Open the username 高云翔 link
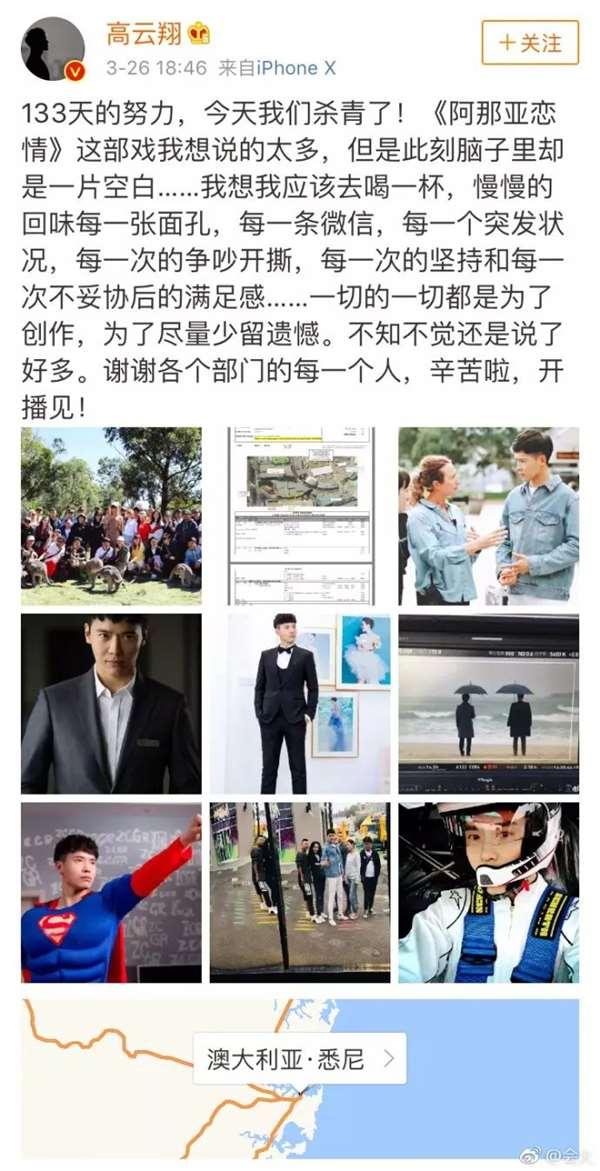Viewport: 600px width, 1171px height. (x=145, y=35)
